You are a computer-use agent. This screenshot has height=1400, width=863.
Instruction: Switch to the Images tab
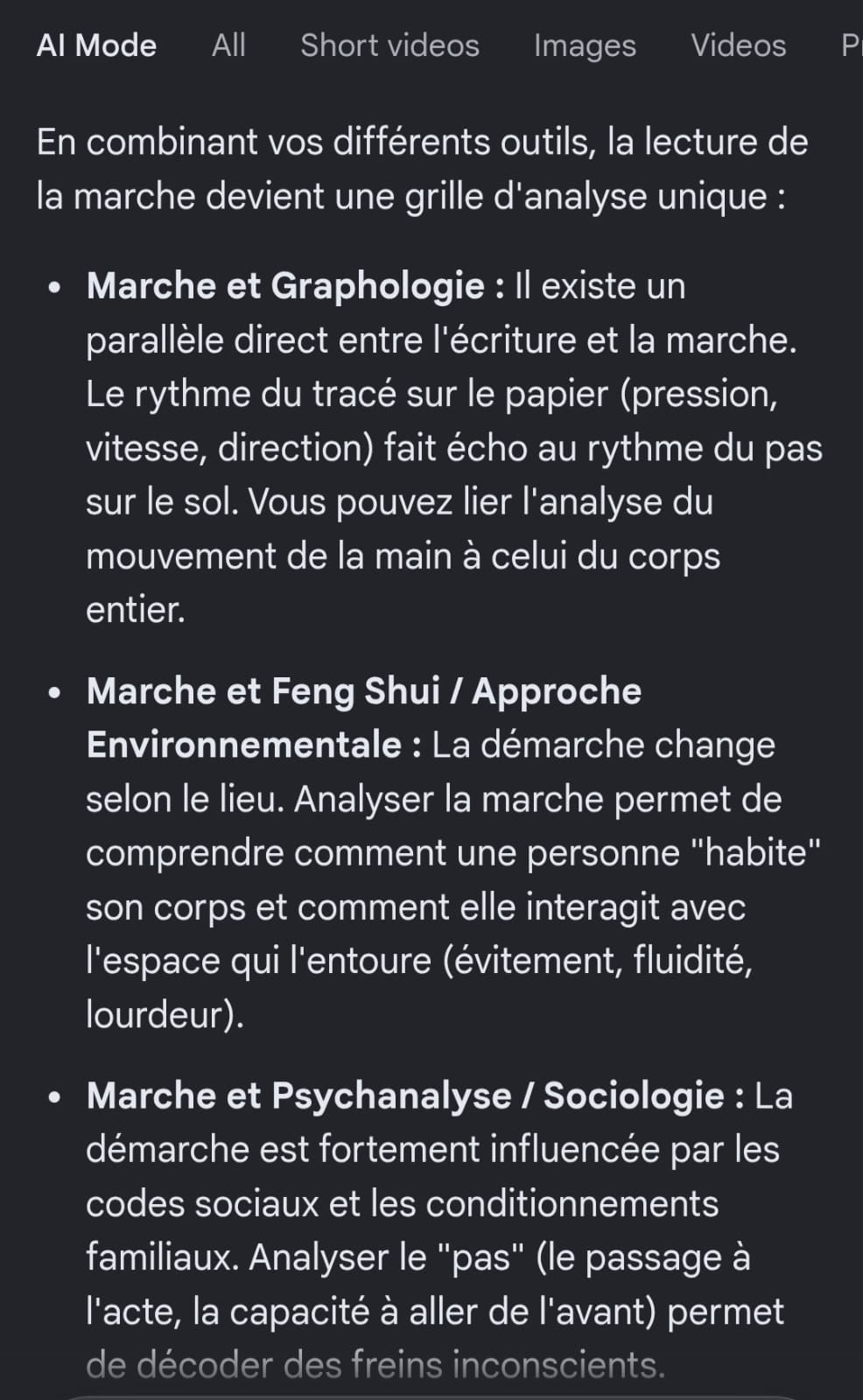tap(585, 46)
